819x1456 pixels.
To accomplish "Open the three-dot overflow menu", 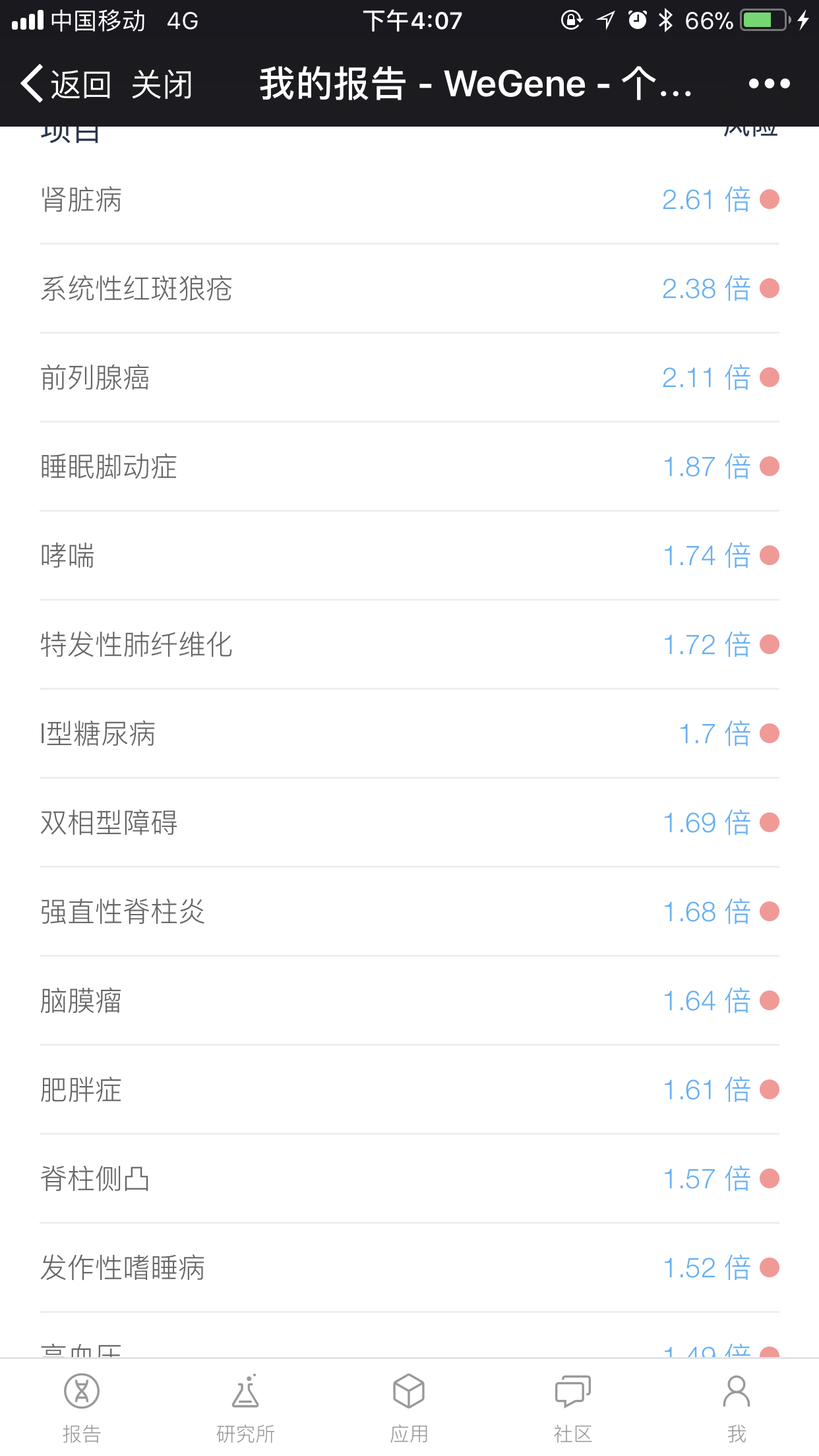I will 769,84.
